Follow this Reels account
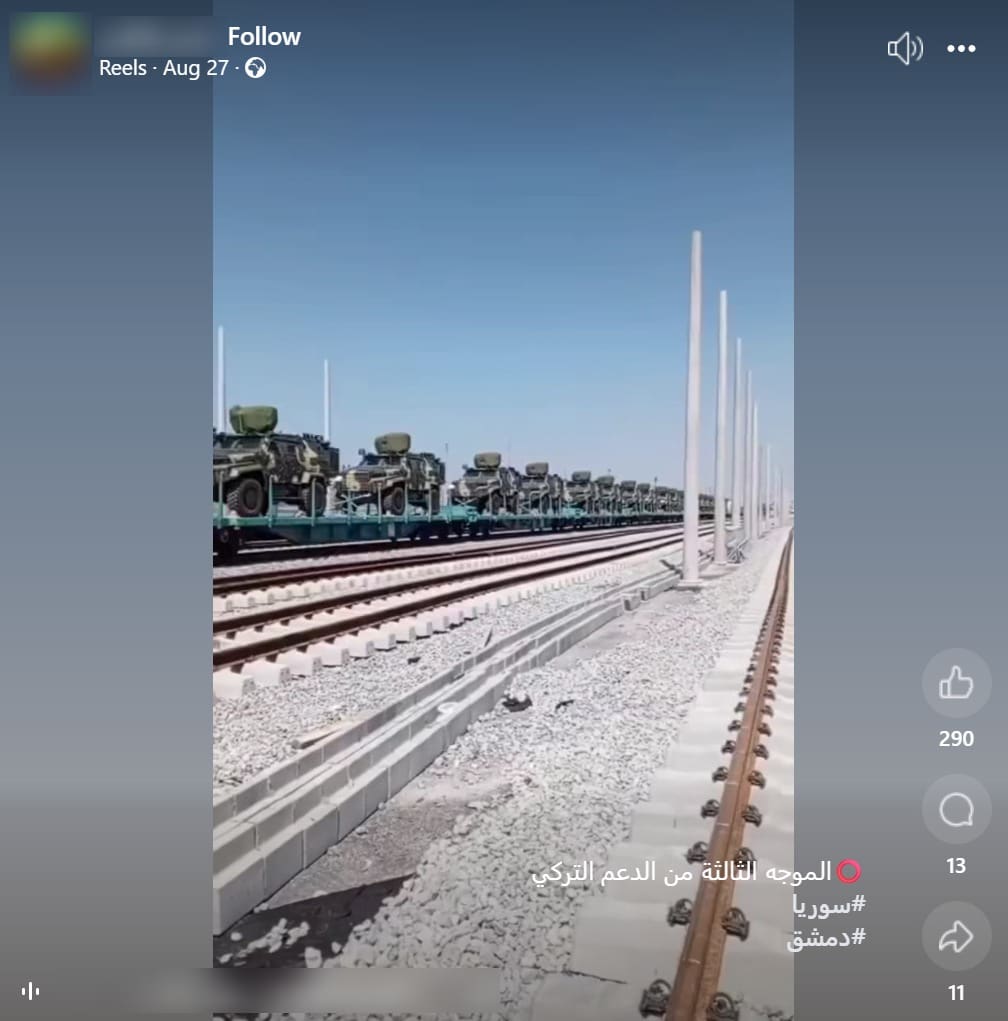This screenshot has height=1021, width=1008. (264, 37)
